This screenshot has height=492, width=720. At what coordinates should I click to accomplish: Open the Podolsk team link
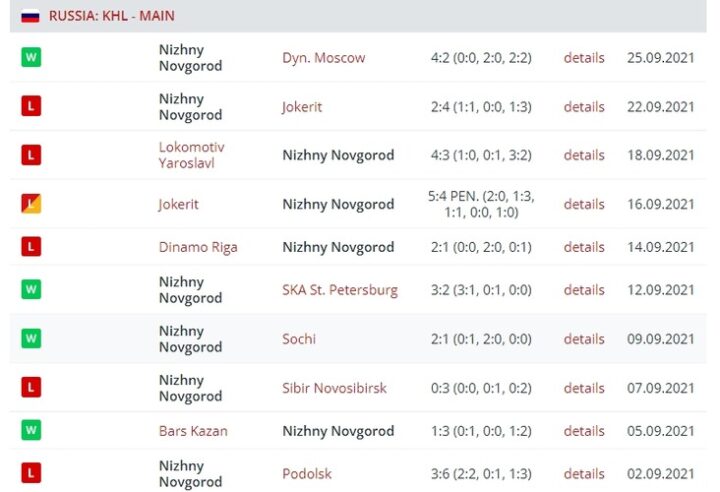307,474
